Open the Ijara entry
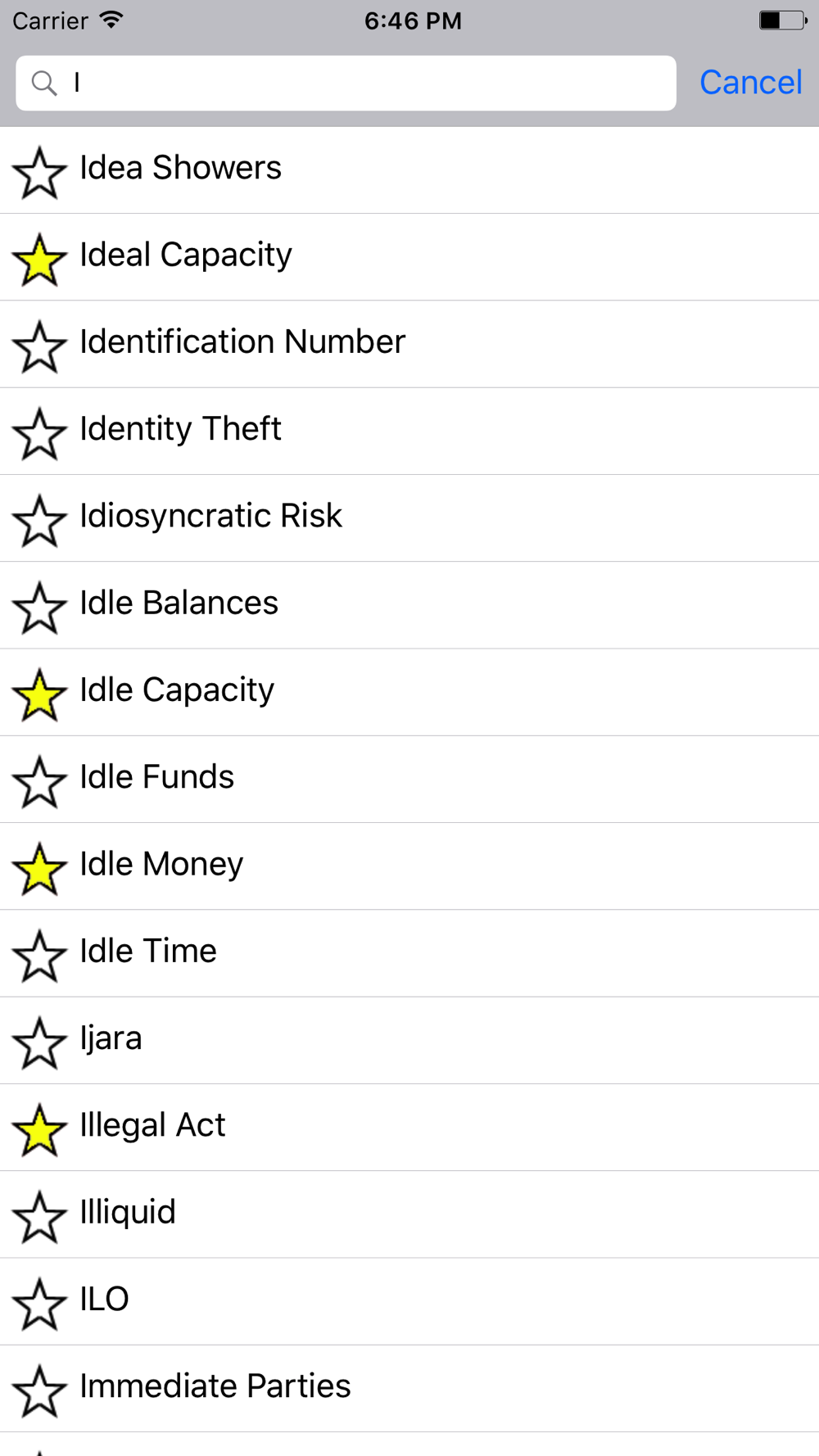Screen dimensions: 819x1456 tap(409, 1040)
